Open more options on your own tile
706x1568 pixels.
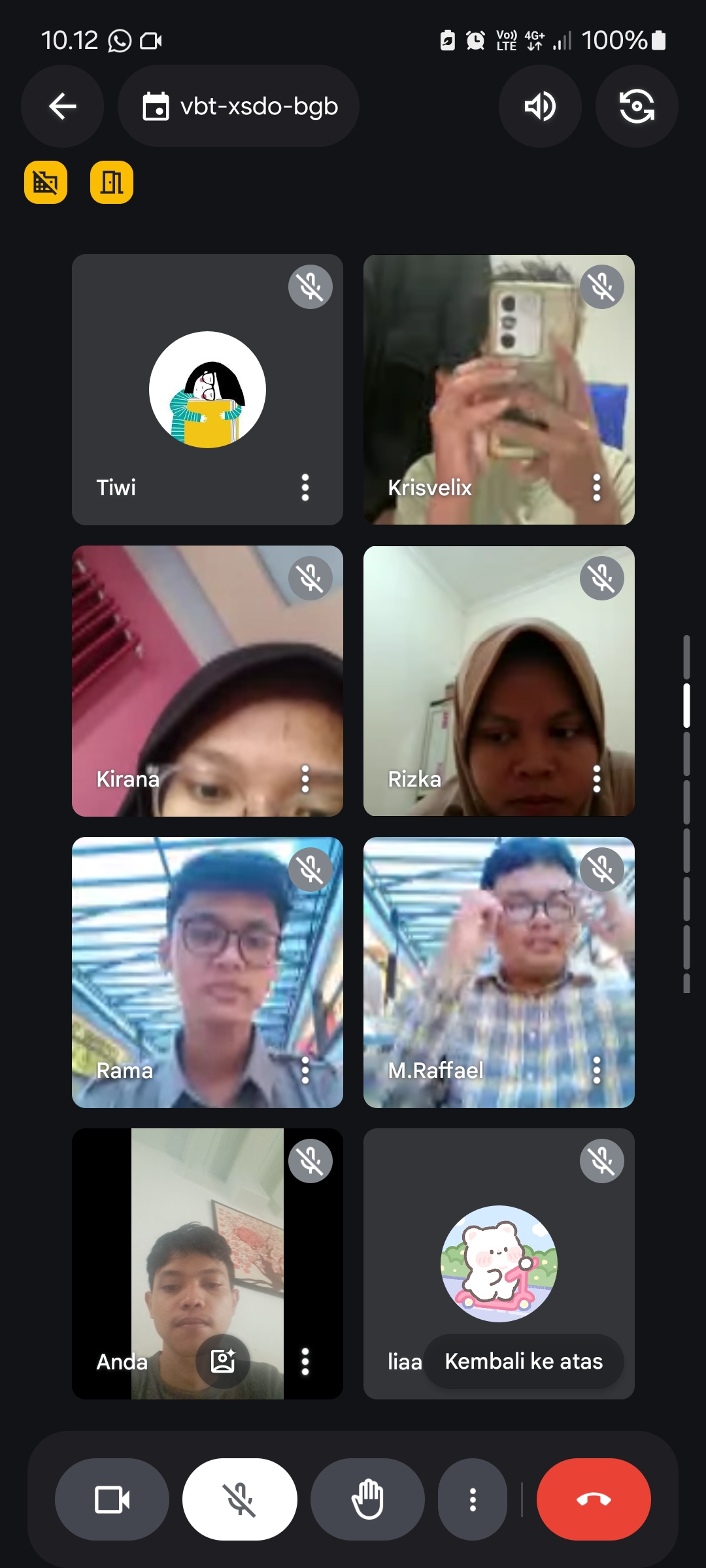pos(305,1362)
